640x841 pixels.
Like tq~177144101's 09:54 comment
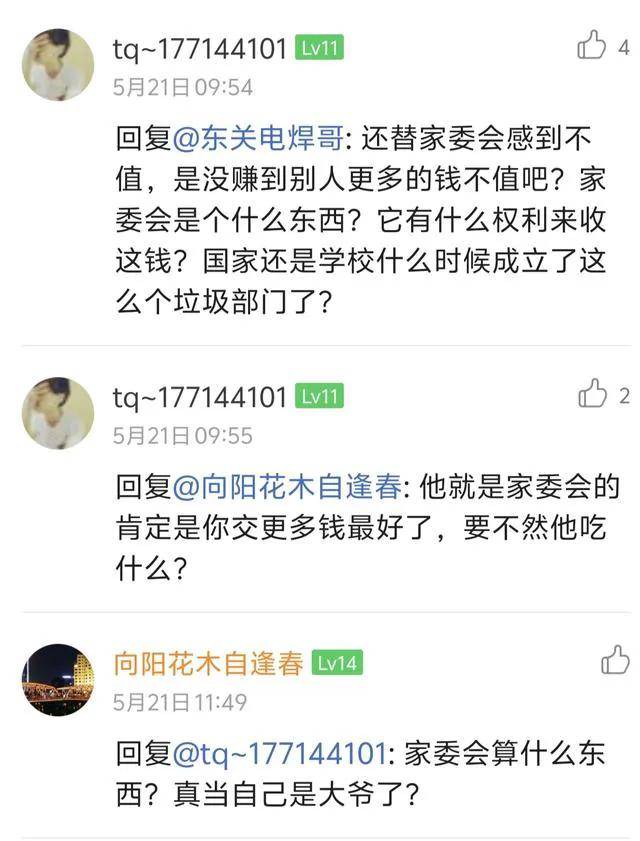click(x=593, y=45)
